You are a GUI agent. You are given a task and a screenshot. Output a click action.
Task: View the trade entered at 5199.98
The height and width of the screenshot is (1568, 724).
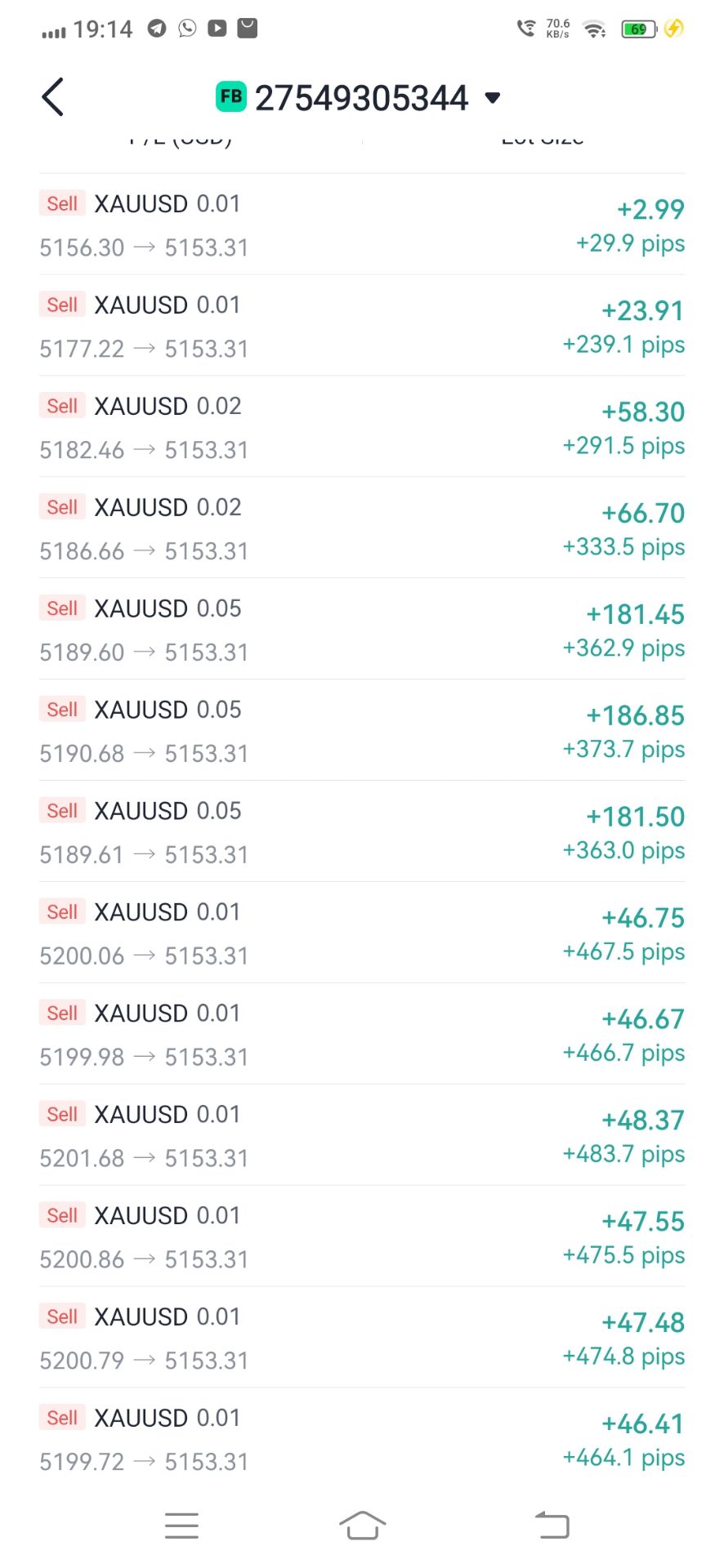click(361, 1035)
